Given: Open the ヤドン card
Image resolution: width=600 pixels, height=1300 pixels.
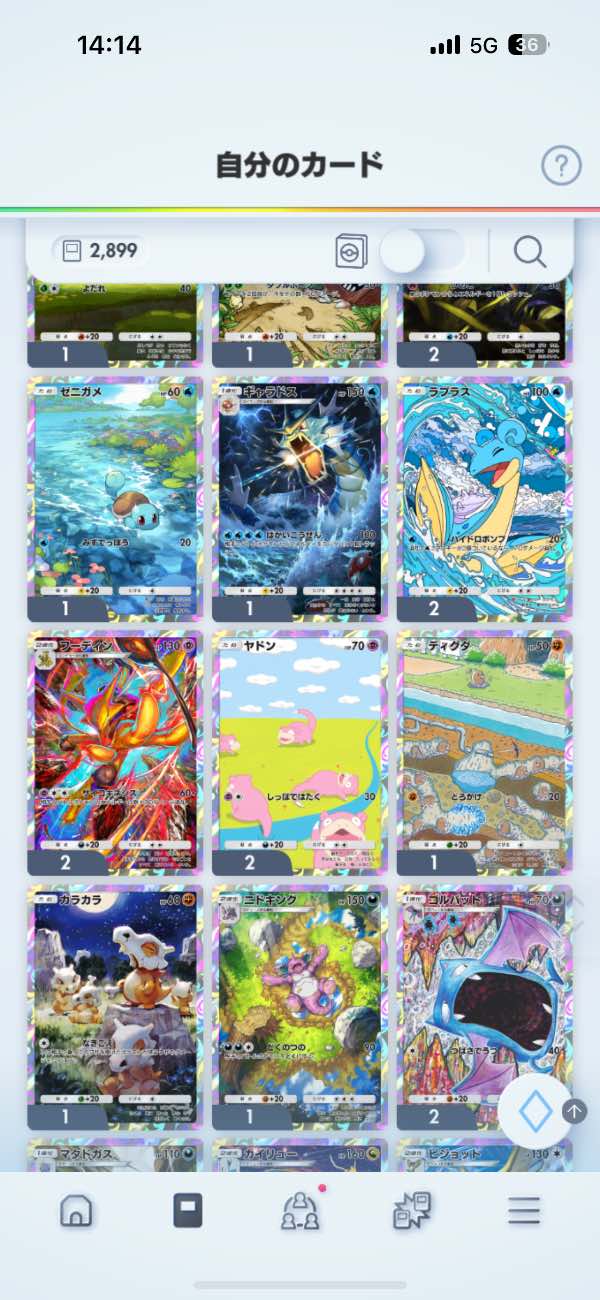Looking at the screenshot, I should 300,753.
